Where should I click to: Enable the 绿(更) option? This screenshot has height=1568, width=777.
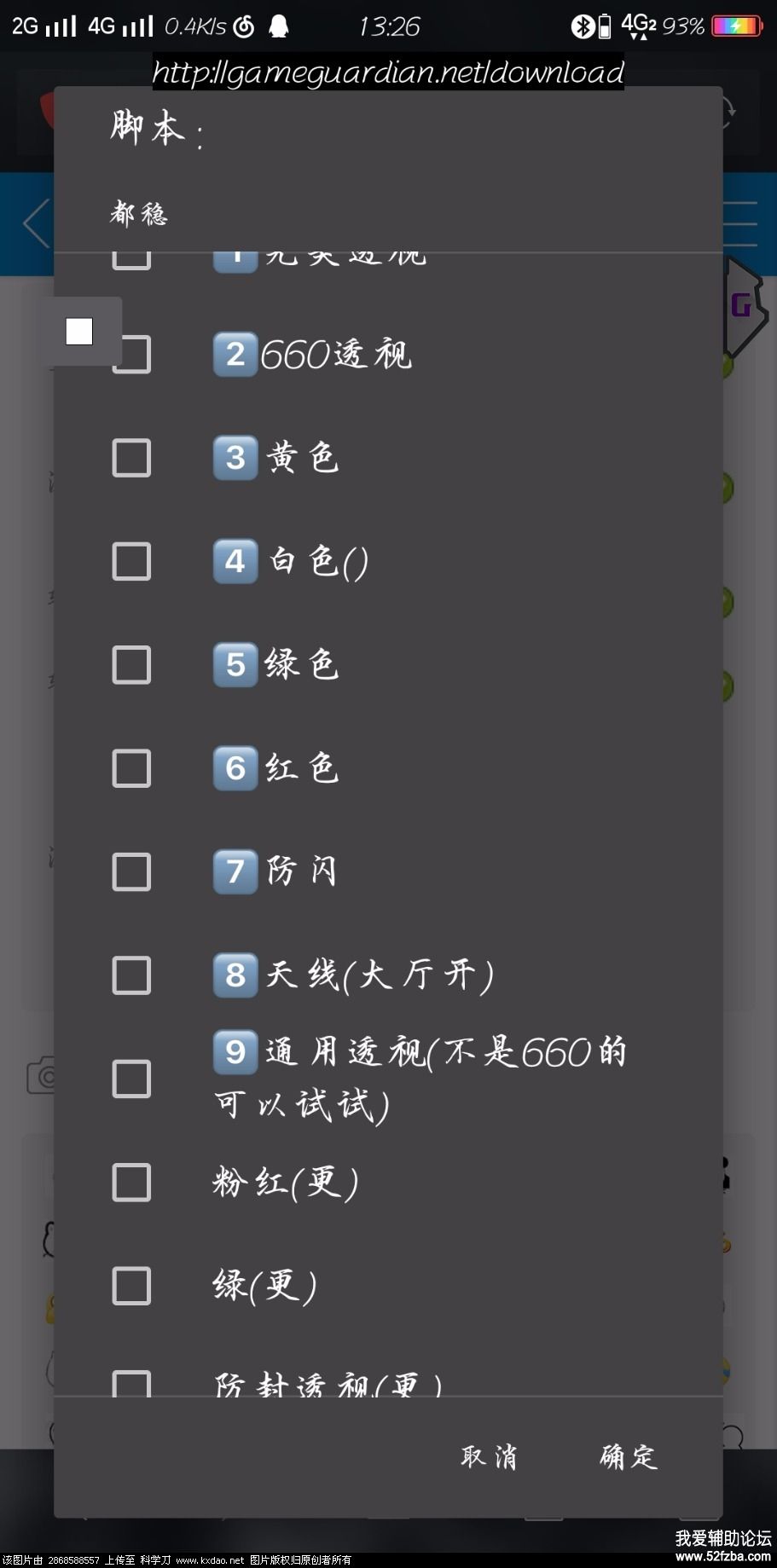(131, 1286)
